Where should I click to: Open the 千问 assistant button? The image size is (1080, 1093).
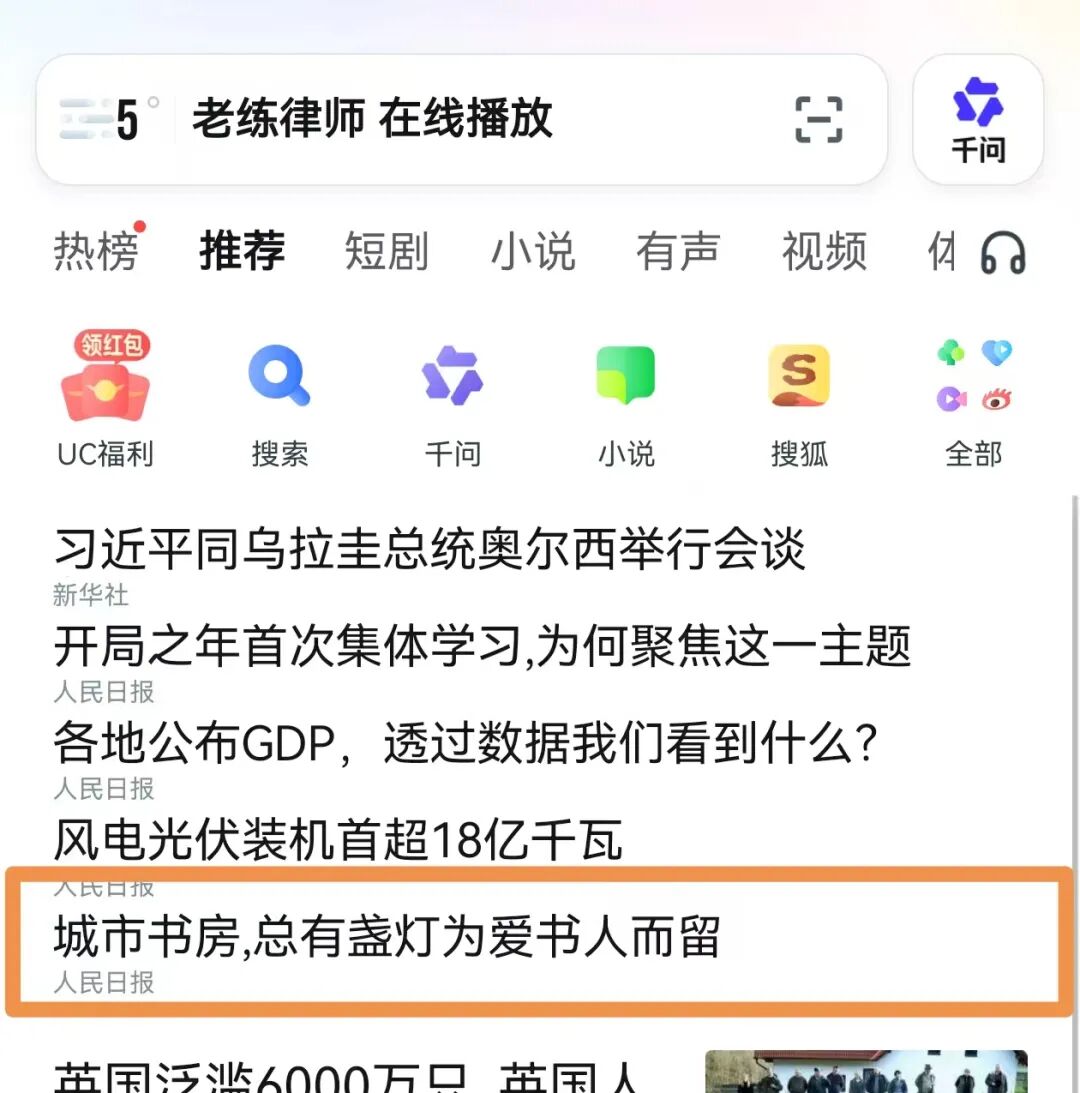coord(977,120)
